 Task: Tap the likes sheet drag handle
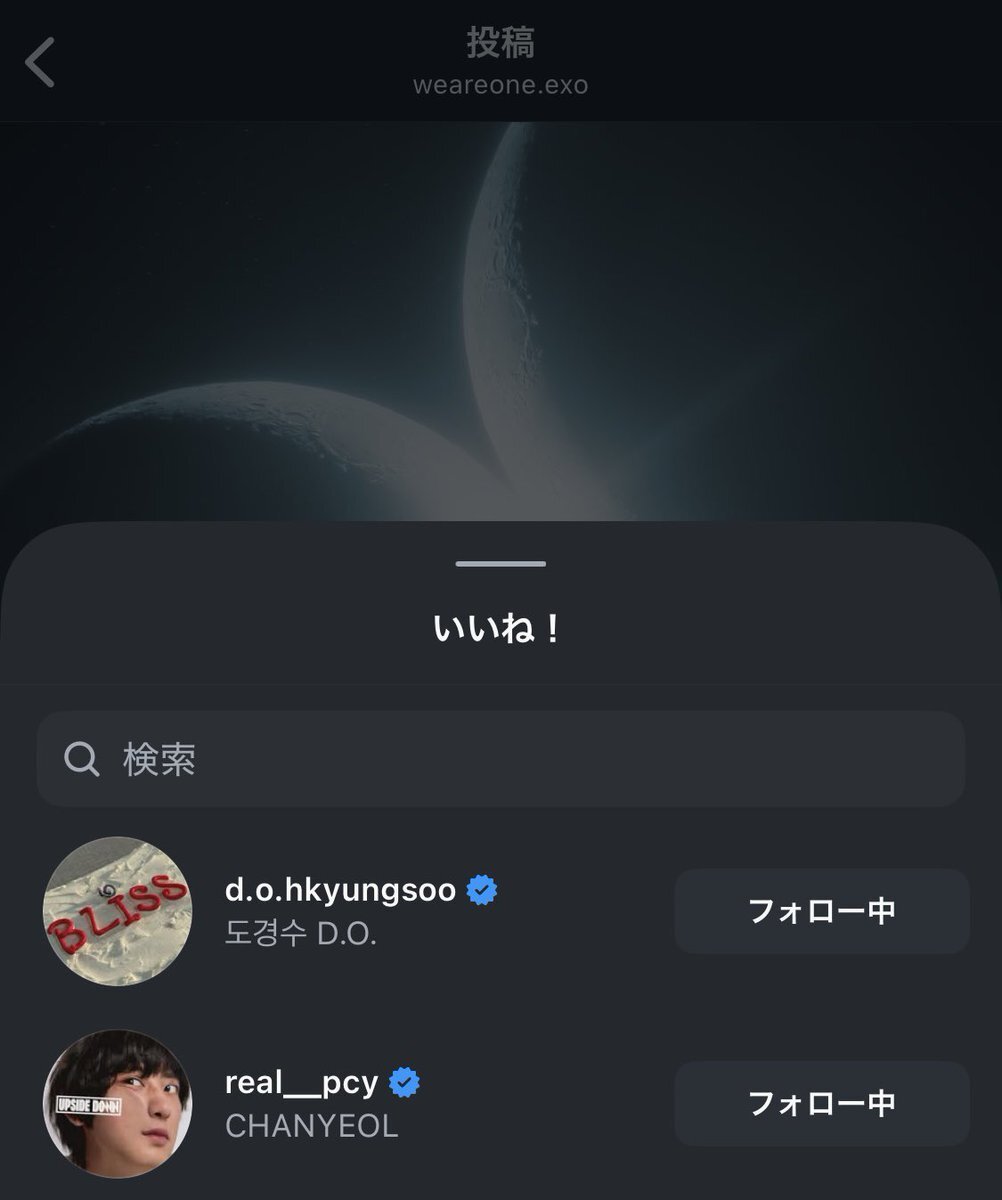[x=500, y=564]
